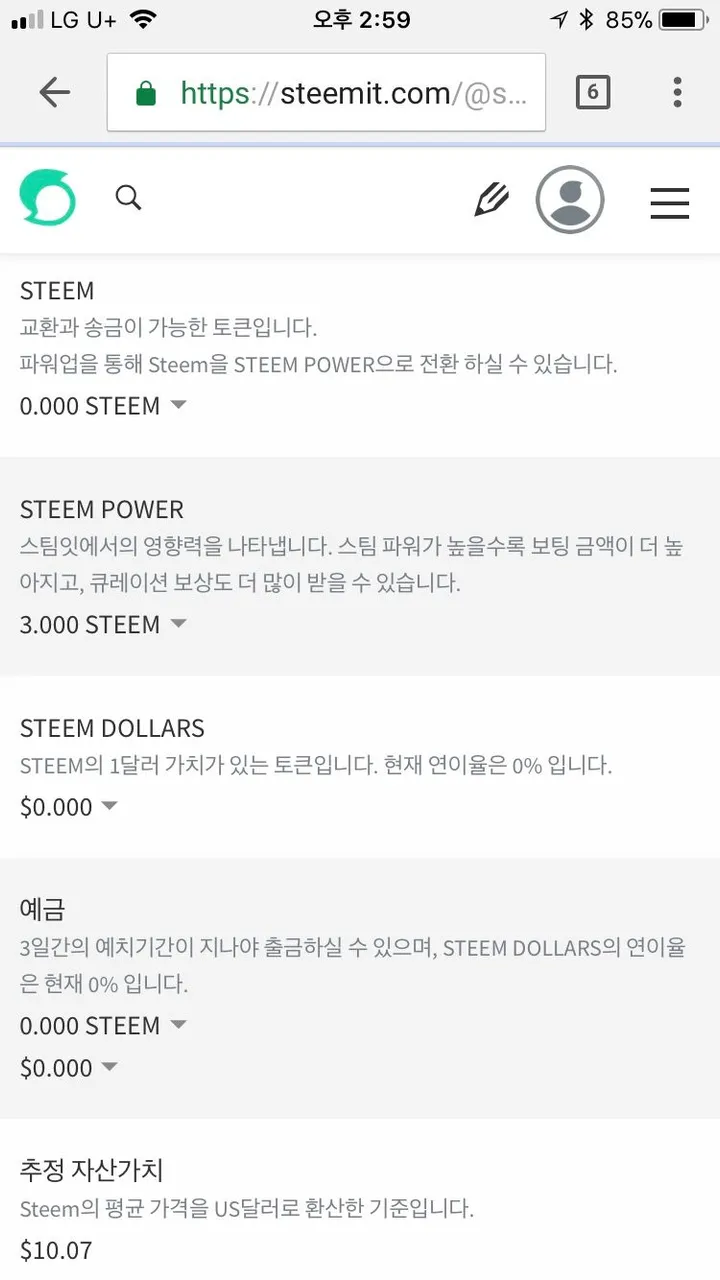The height and width of the screenshot is (1280, 720).
Task: Expand the 3.000 STEEM power dropdown
Action: pyautogui.click(x=103, y=624)
